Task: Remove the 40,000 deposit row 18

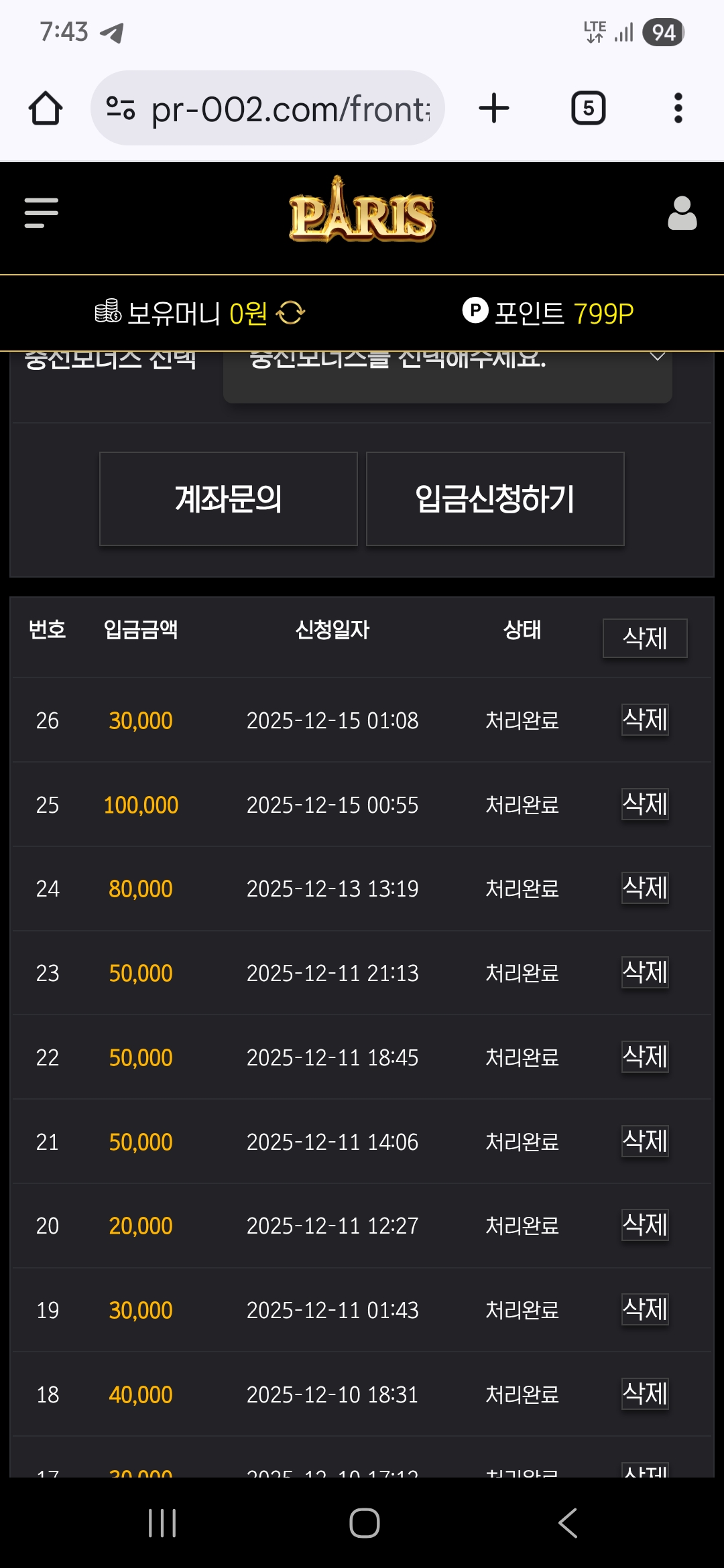Action: [x=644, y=1394]
